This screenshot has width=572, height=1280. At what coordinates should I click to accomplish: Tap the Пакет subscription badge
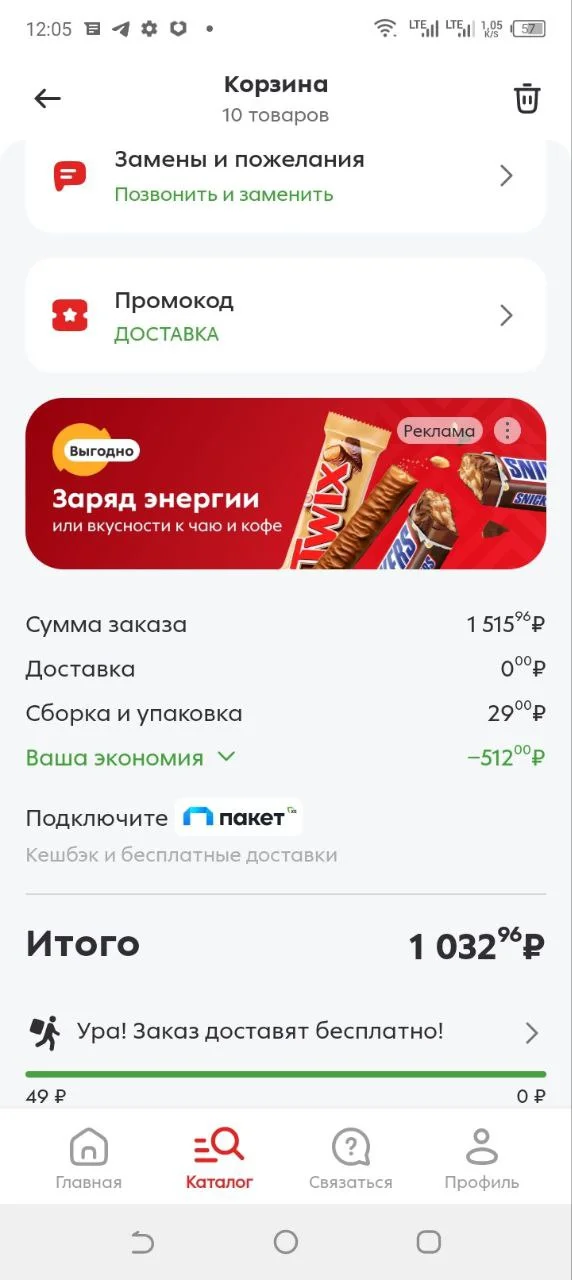pos(238,817)
